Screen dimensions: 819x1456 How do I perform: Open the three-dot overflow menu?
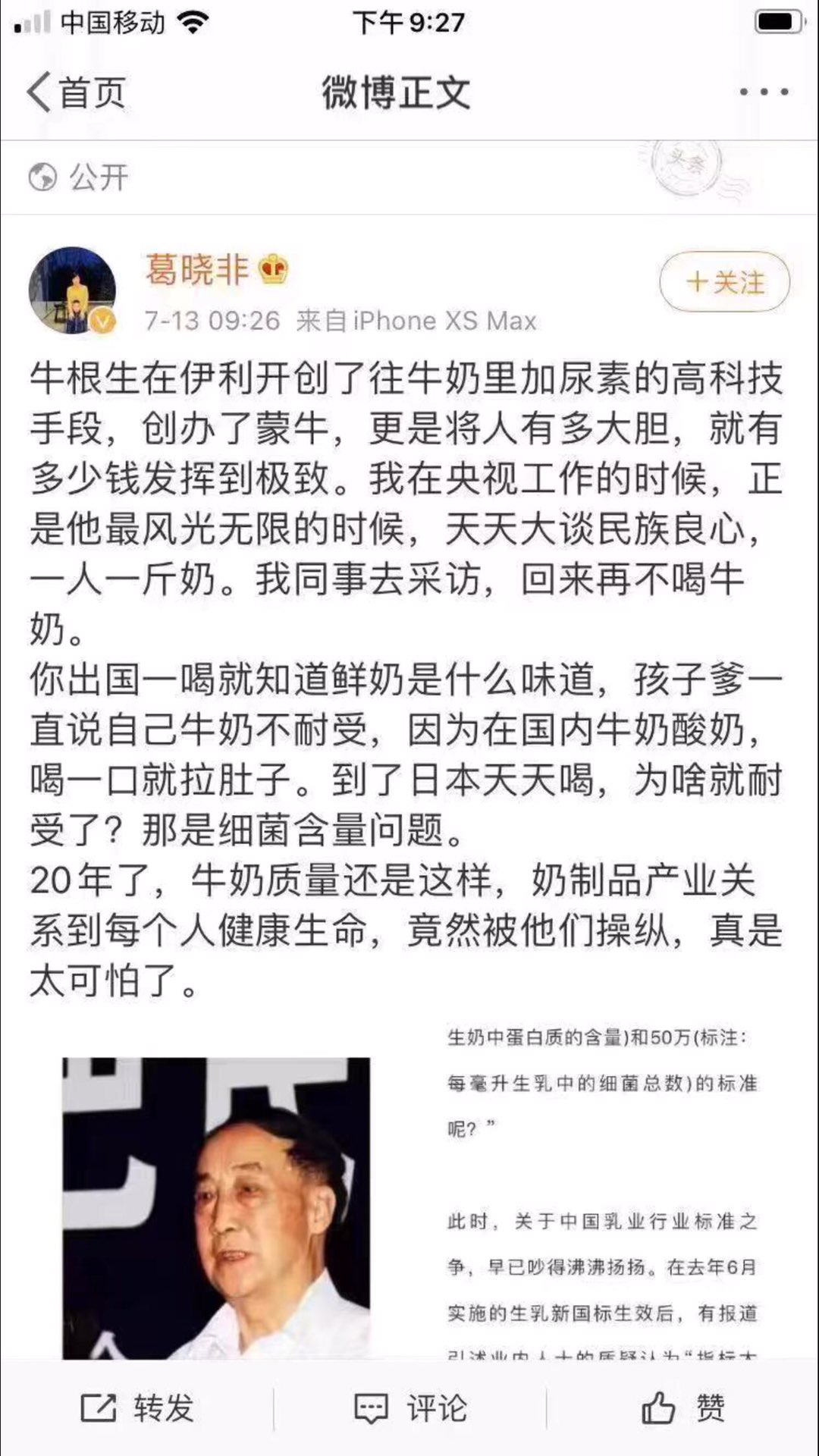click(x=764, y=92)
